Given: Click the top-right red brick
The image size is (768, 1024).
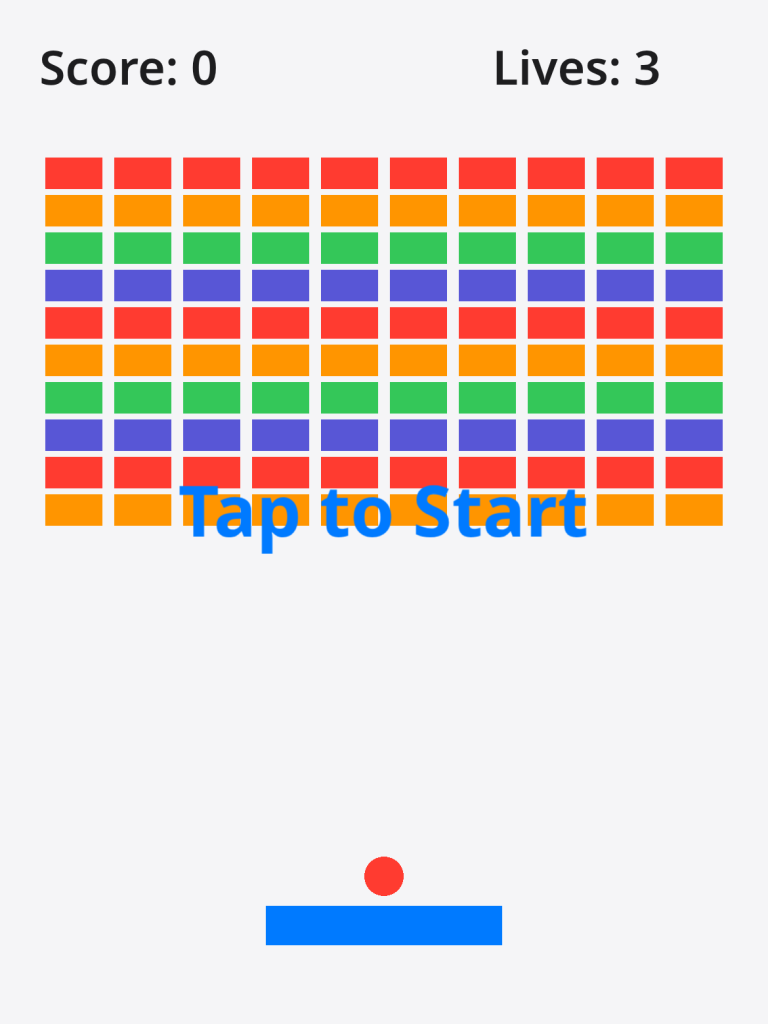Looking at the screenshot, I should point(694,170).
